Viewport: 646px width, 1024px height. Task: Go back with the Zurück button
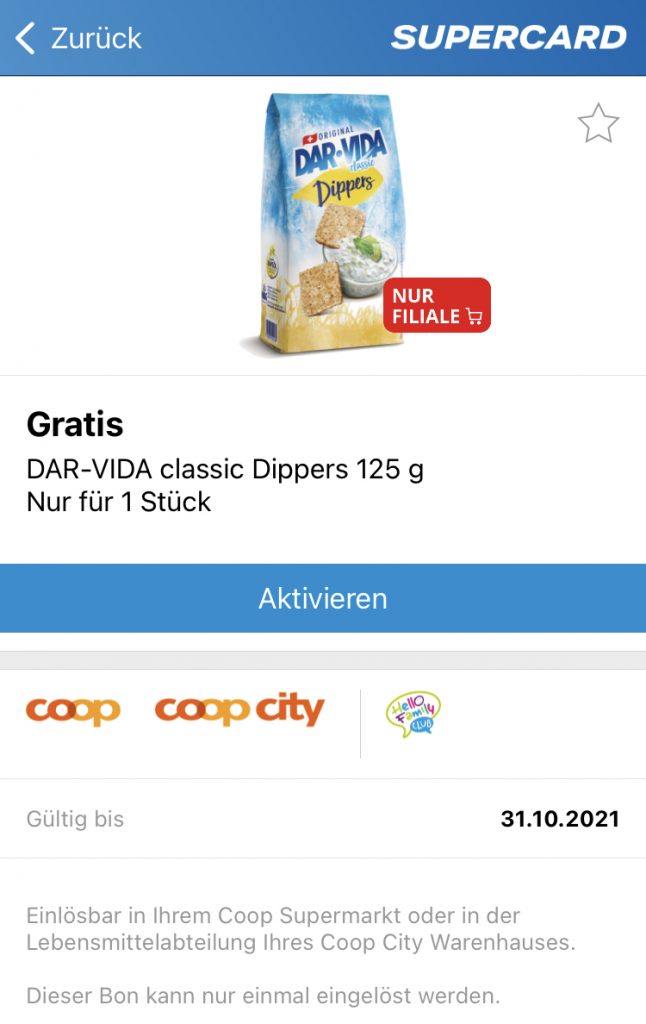pyautogui.click(x=78, y=39)
